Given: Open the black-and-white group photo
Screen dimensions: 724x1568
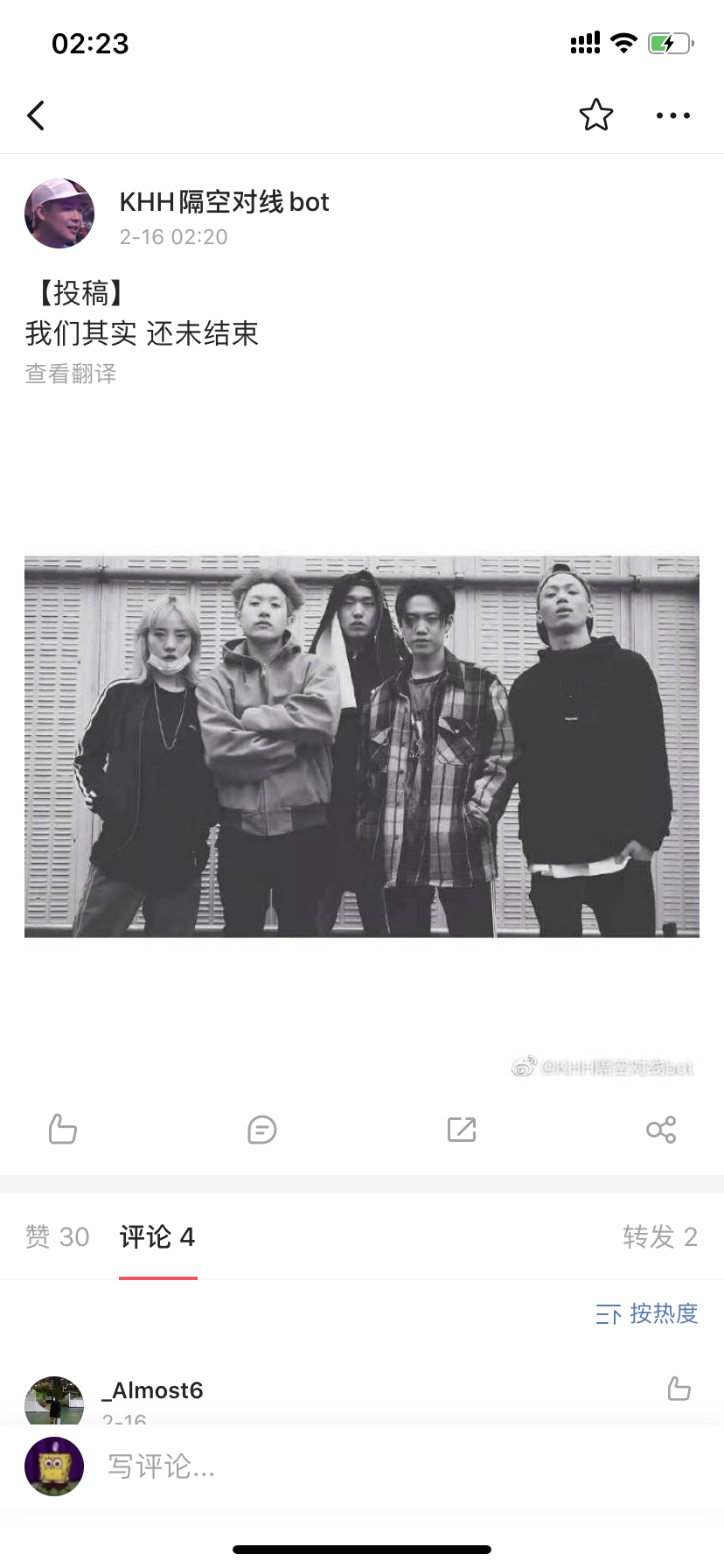Looking at the screenshot, I should (362, 746).
